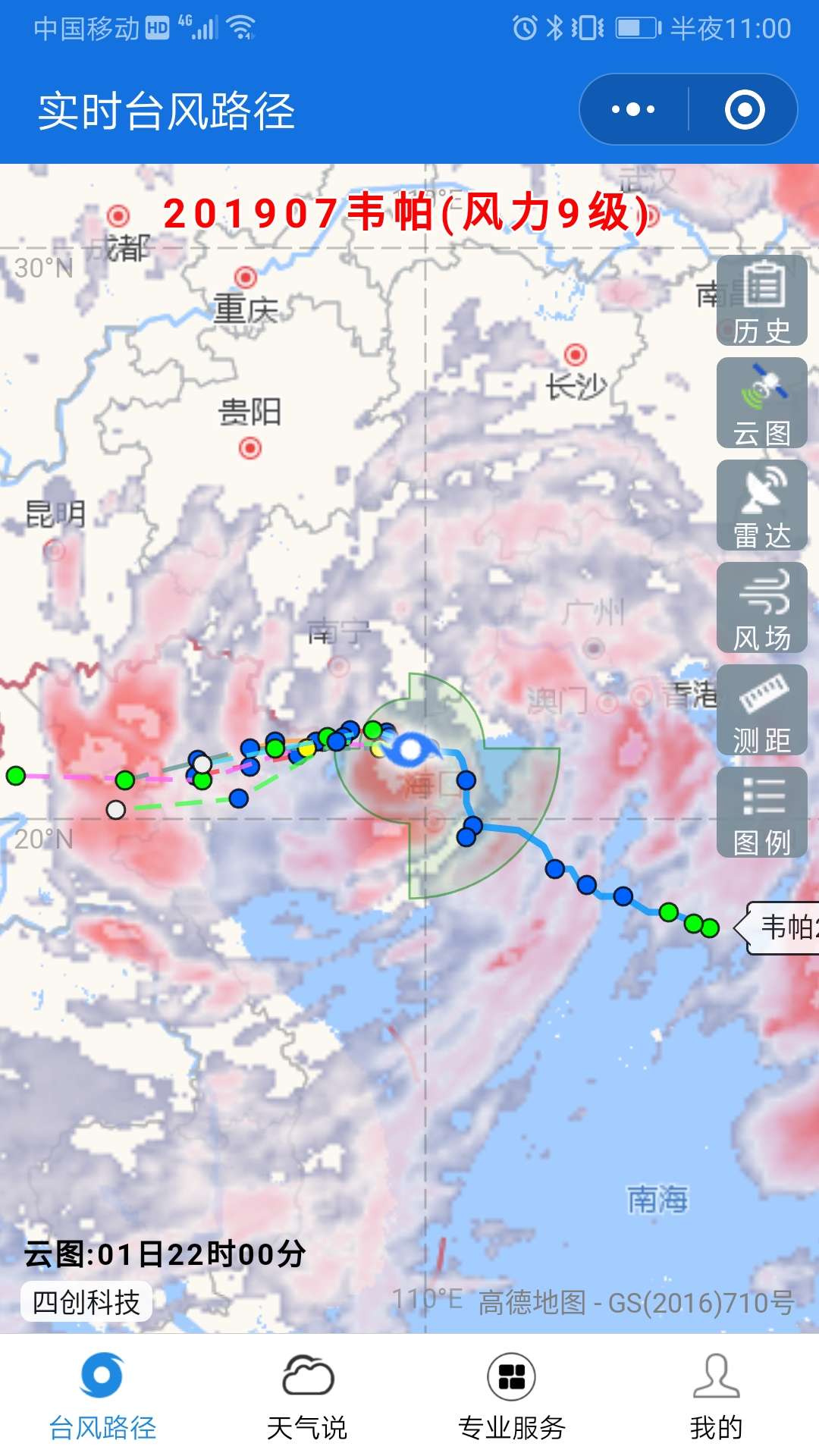Open the 历史 typhoon history panel
Viewport: 819px width, 1456px height.
(x=762, y=300)
